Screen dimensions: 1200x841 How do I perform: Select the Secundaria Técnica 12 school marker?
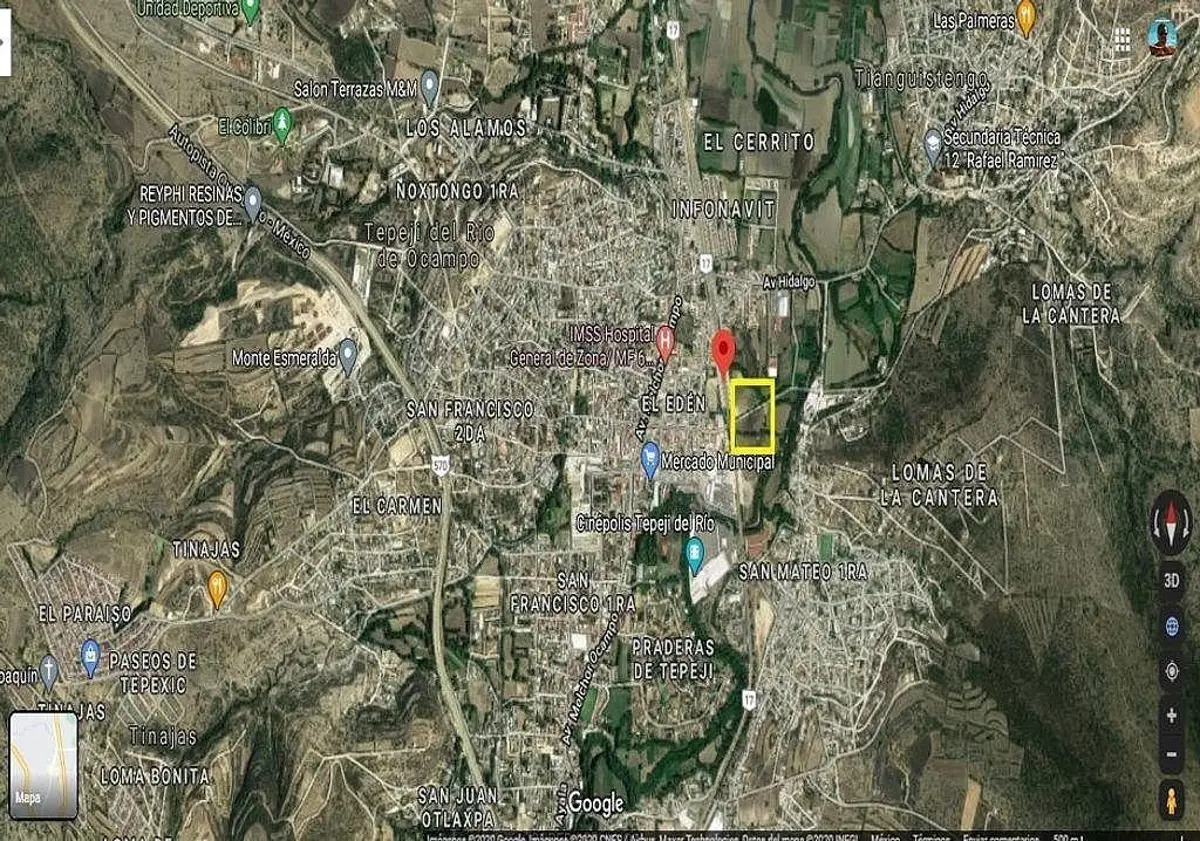point(932,147)
